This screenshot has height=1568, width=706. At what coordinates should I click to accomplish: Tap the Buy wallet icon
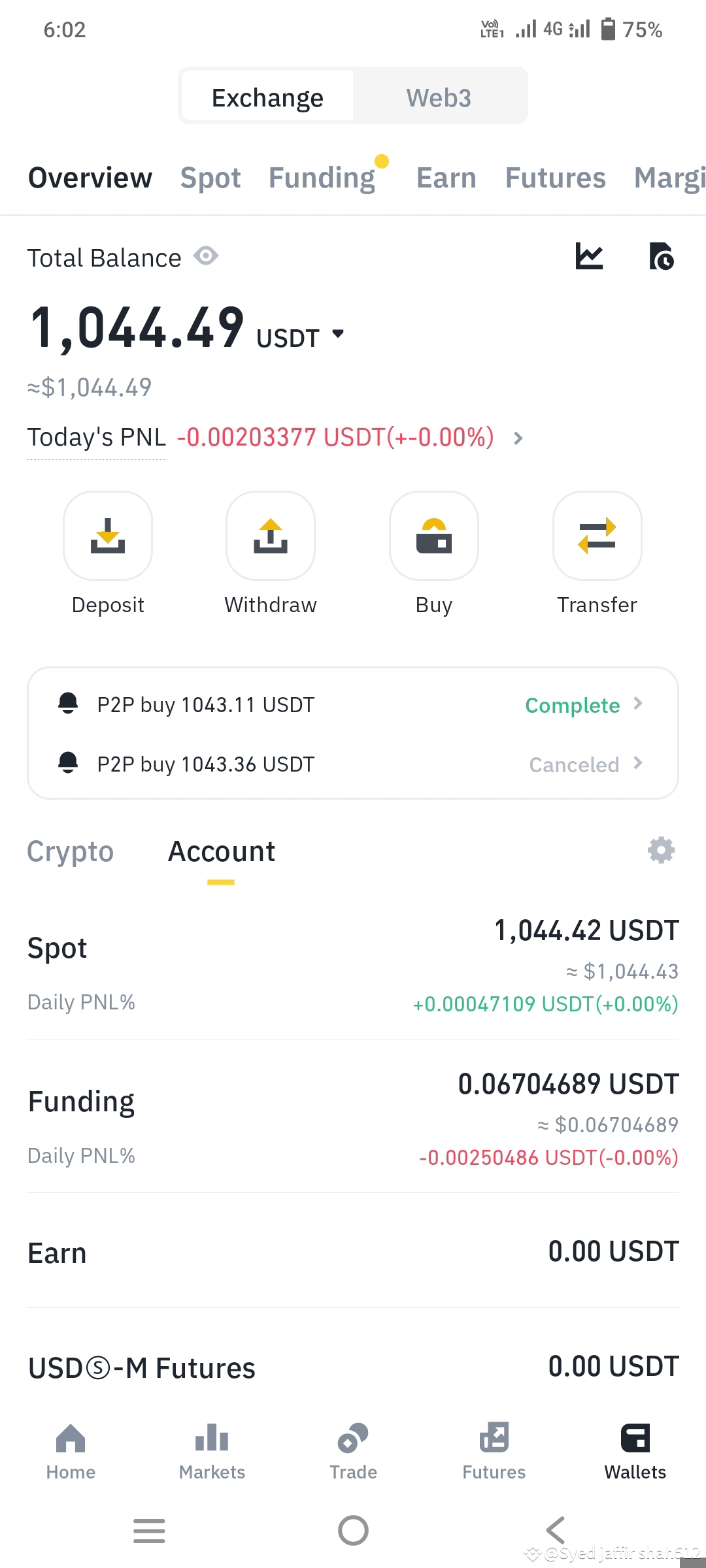(x=433, y=536)
